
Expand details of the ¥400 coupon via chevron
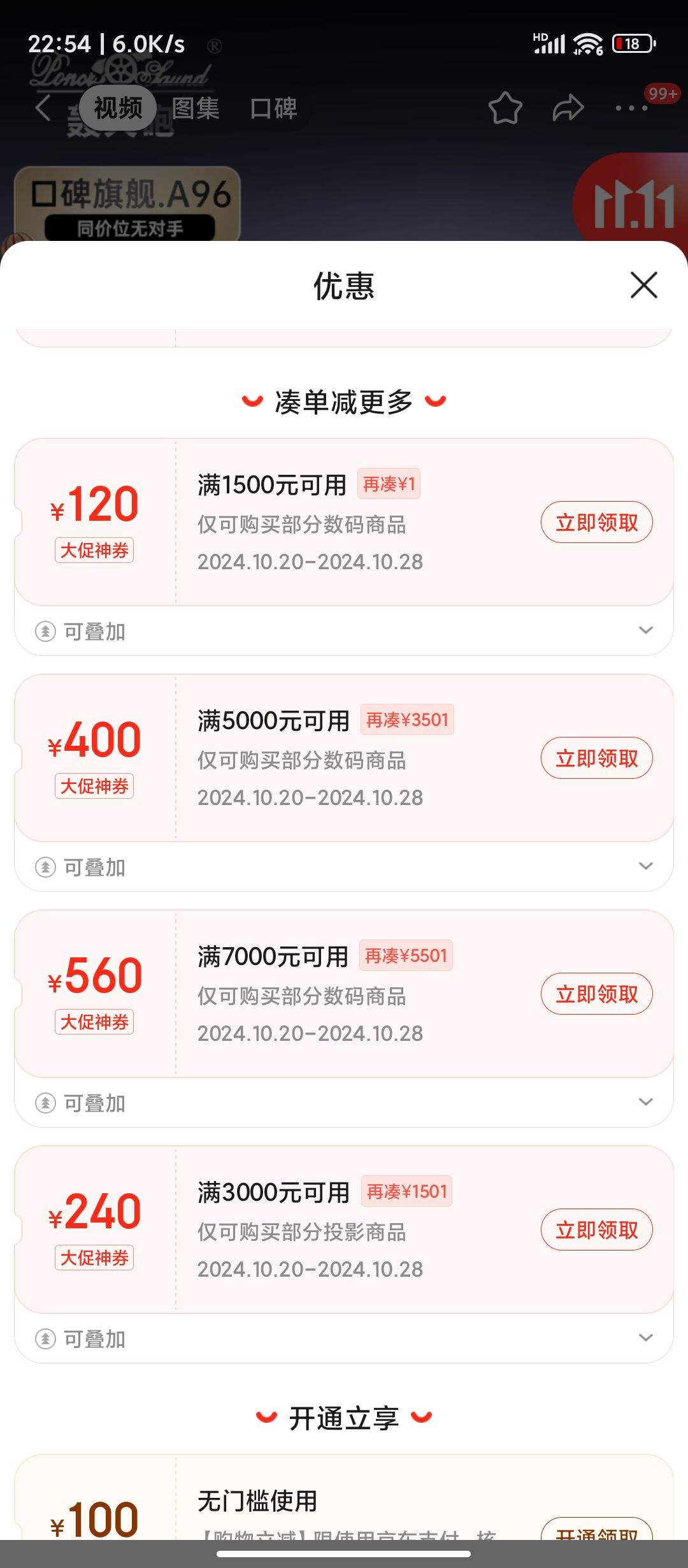(x=646, y=866)
